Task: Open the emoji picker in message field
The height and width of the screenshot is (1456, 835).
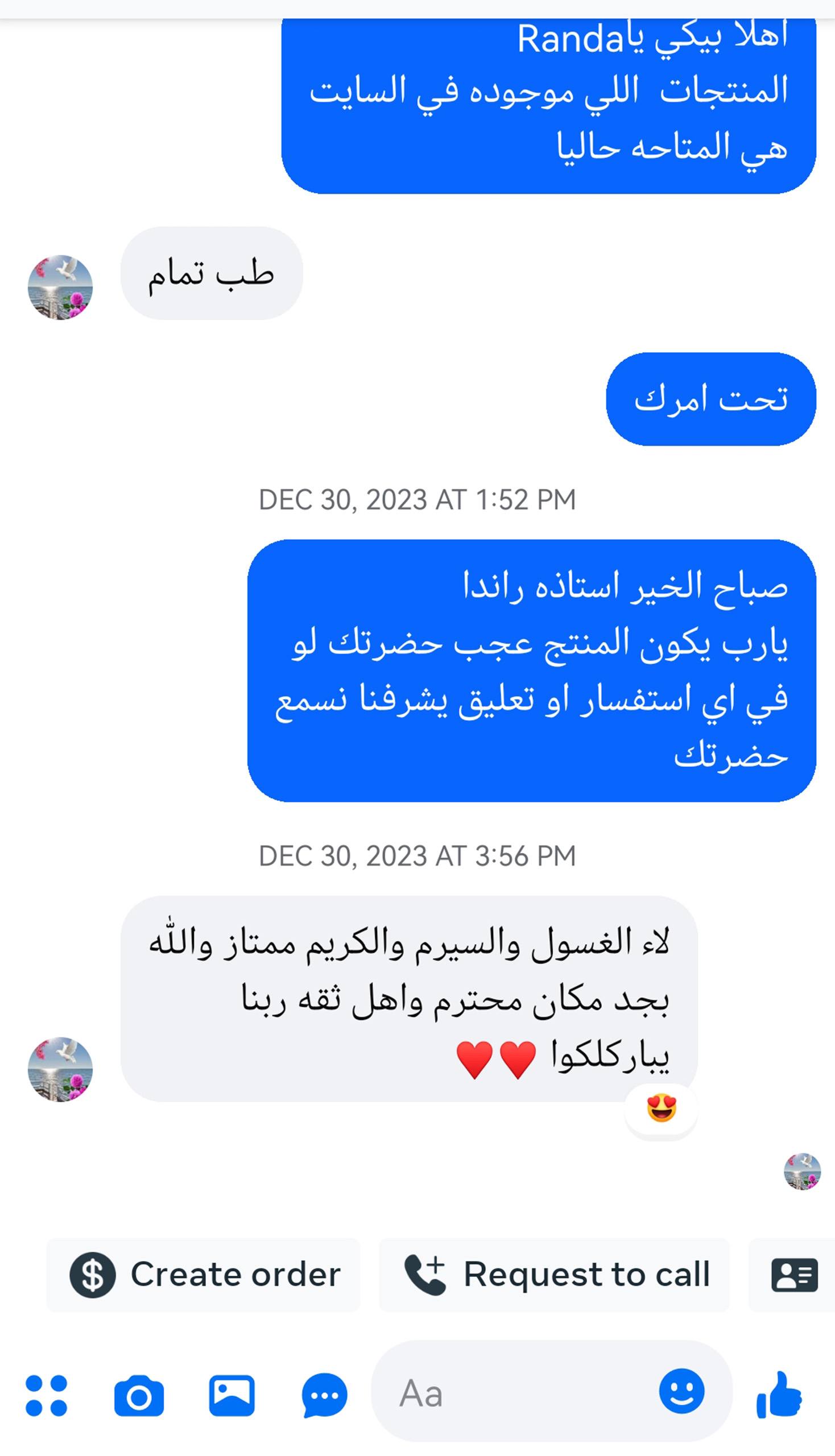Action: click(x=681, y=1391)
